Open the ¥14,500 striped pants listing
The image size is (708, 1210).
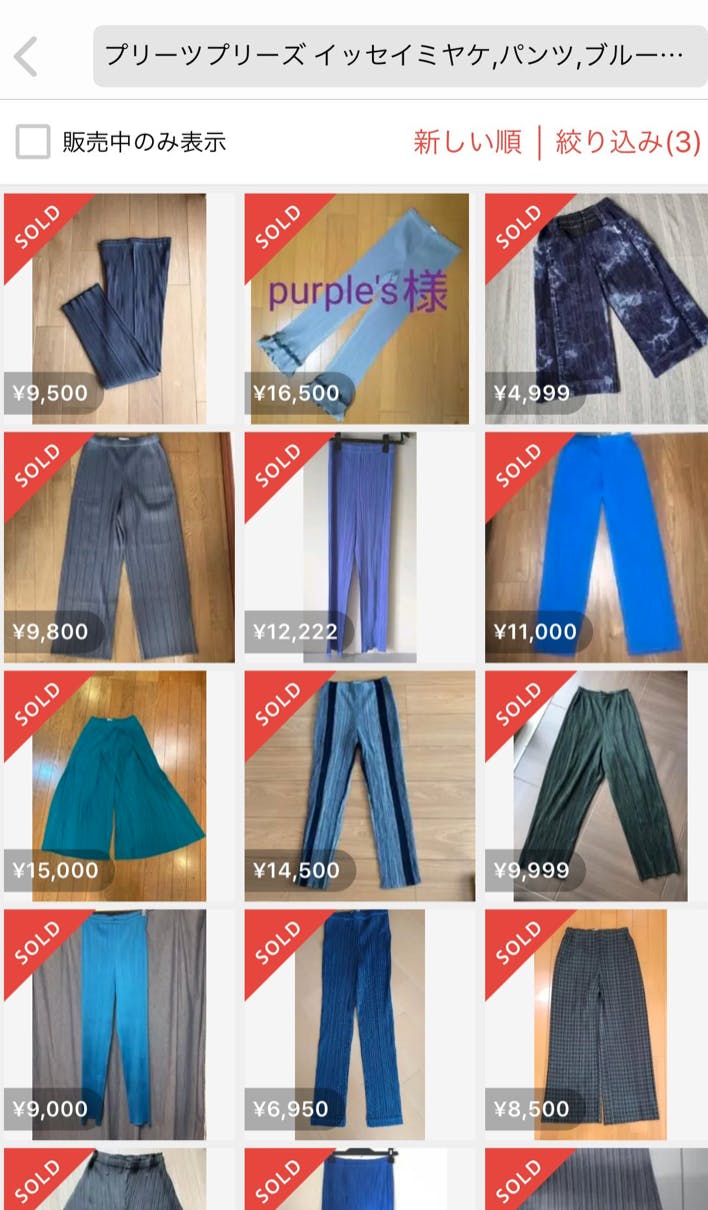point(356,786)
